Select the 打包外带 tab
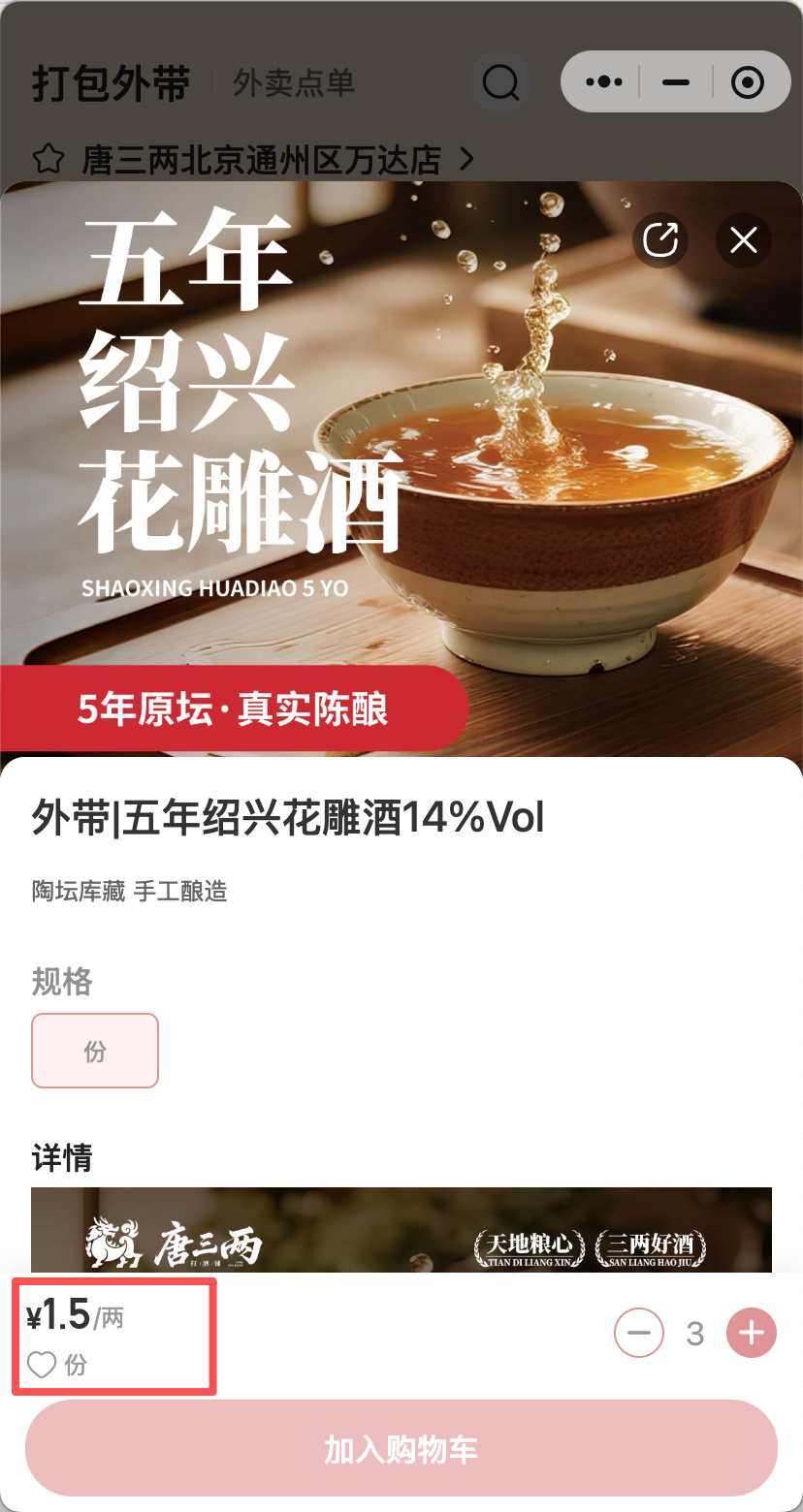The image size is (803, 1512). [x=112, y=83]
